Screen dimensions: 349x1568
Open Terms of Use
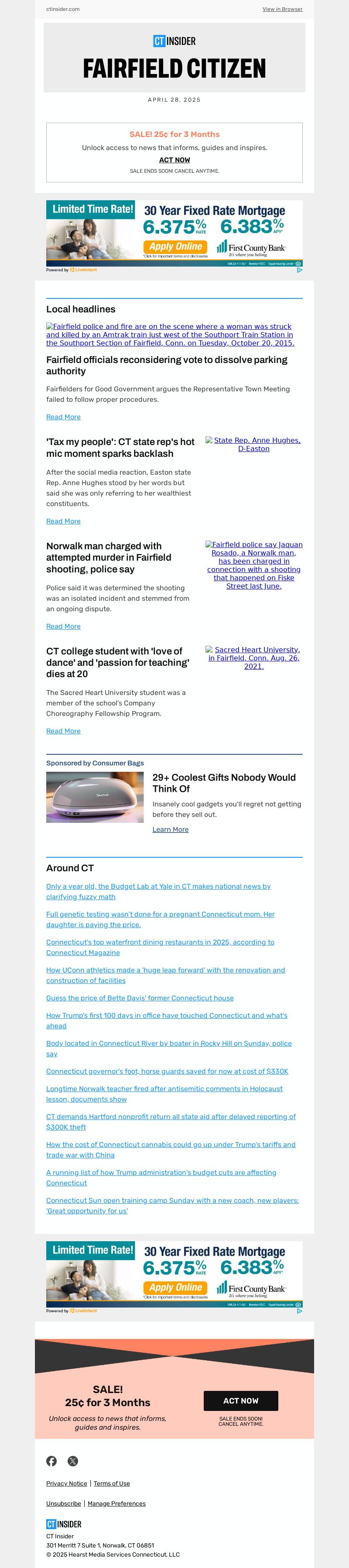(111, 1483)
